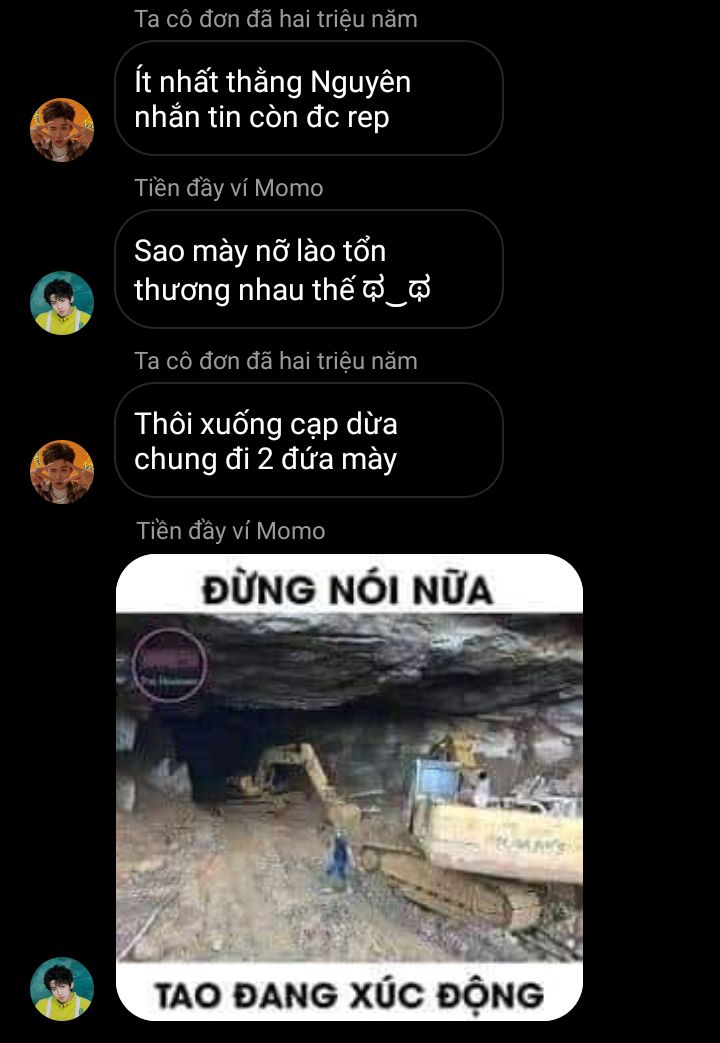Screen dimensions: 720x1043
Task: Tap avatar next to "Sao mày nỡ lào" message
Action: pos(62,302)
